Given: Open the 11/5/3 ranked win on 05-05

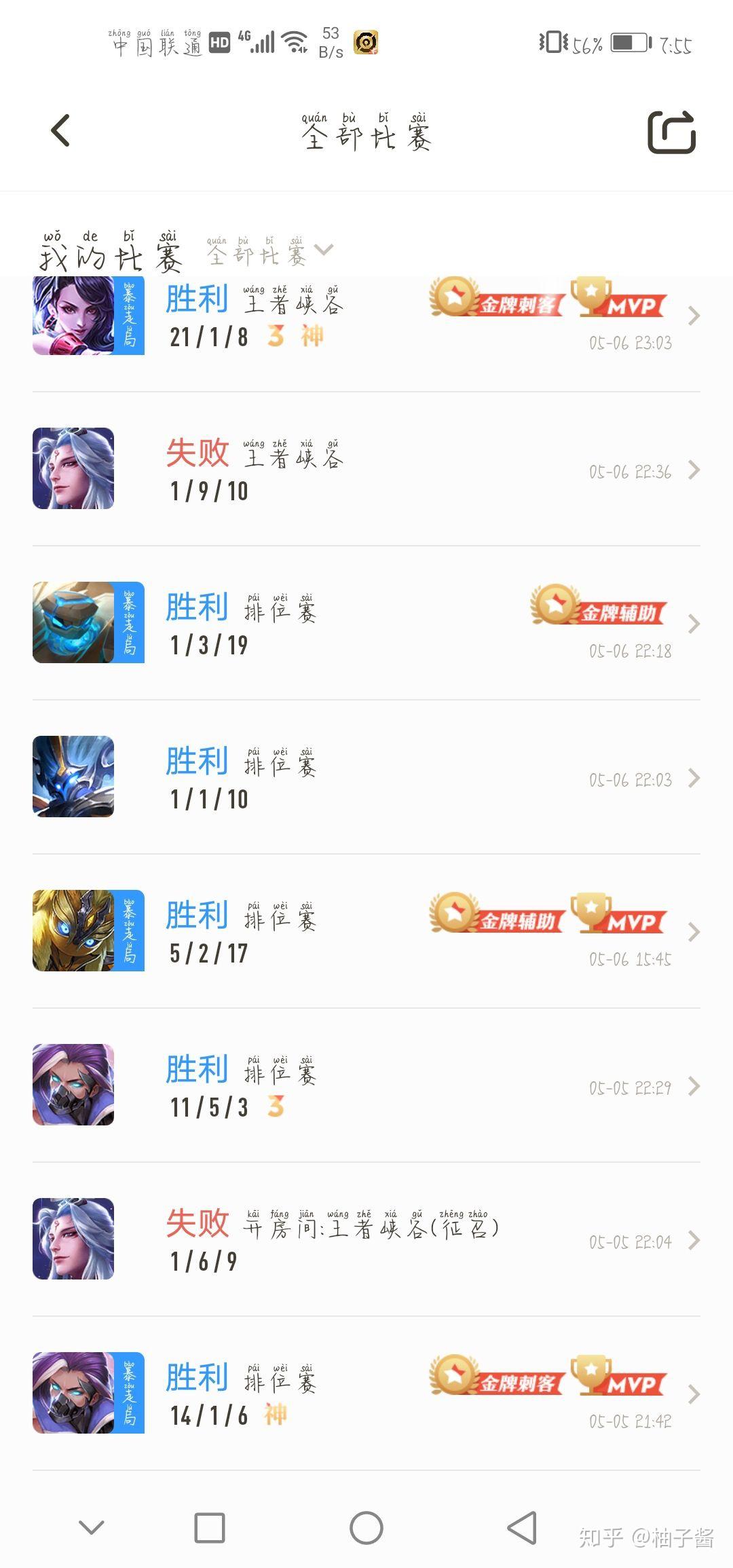Looking at the screenshot, I should pyautogui.click(x=366, y=1085).
